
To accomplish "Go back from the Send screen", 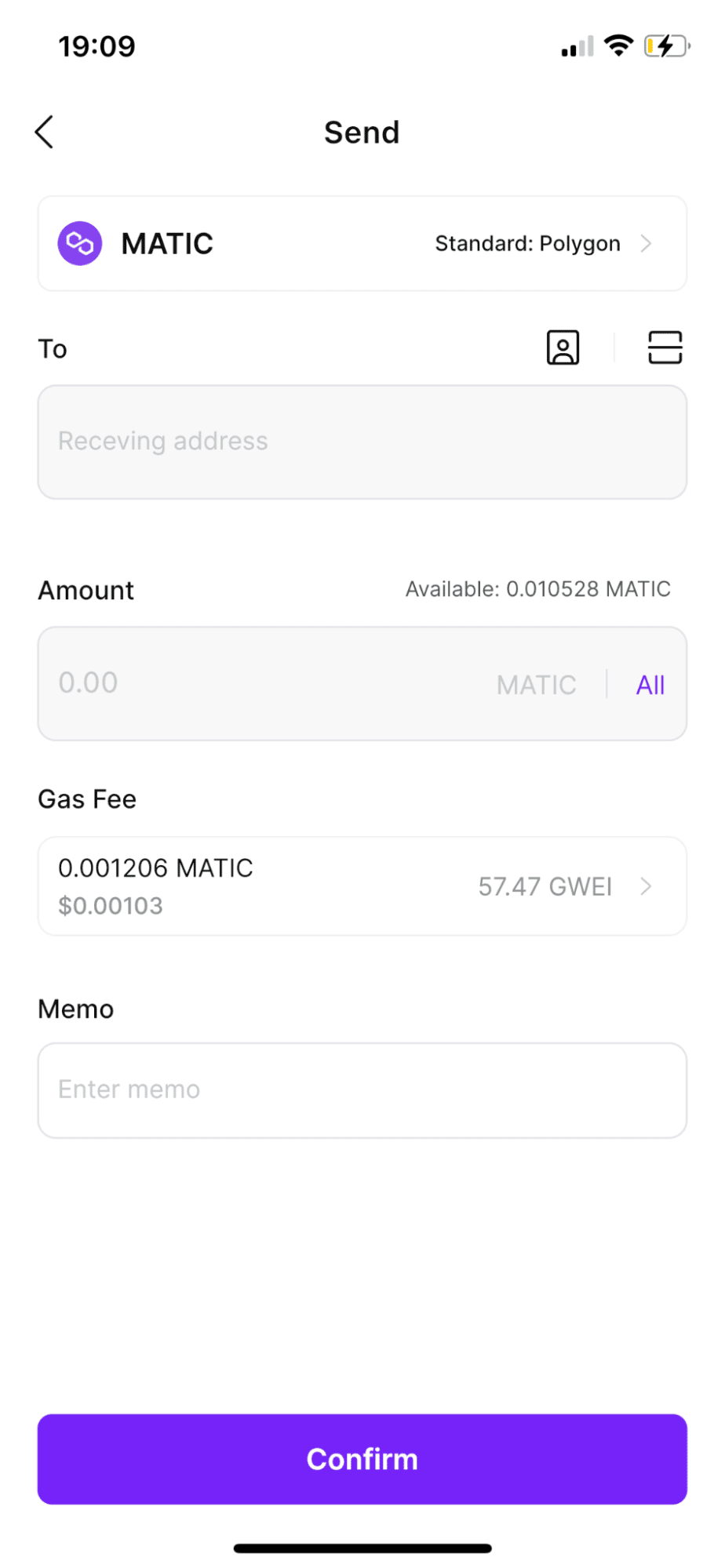I will (45, 132).
